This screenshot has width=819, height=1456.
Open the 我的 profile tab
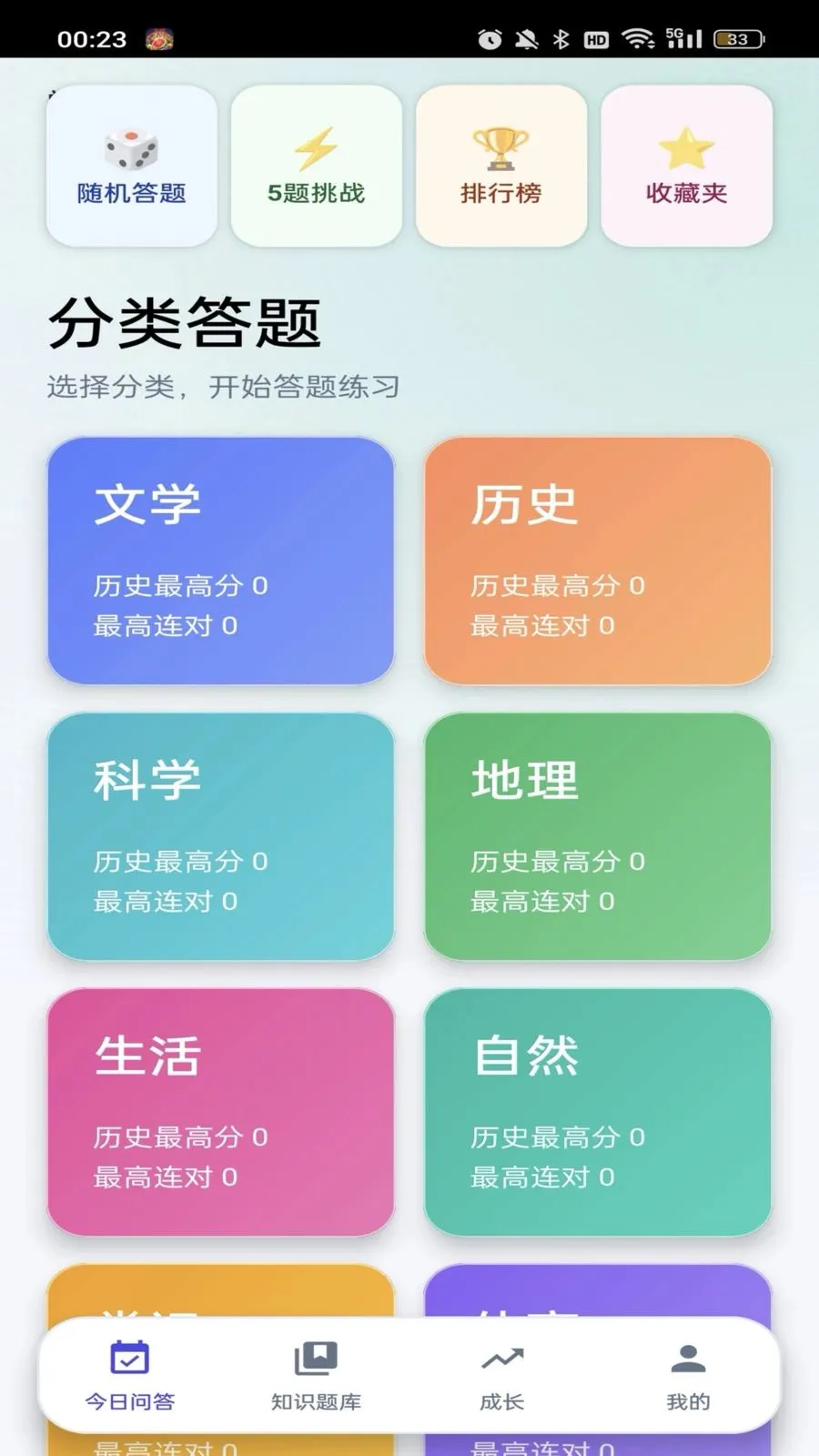coord(688,1376)
